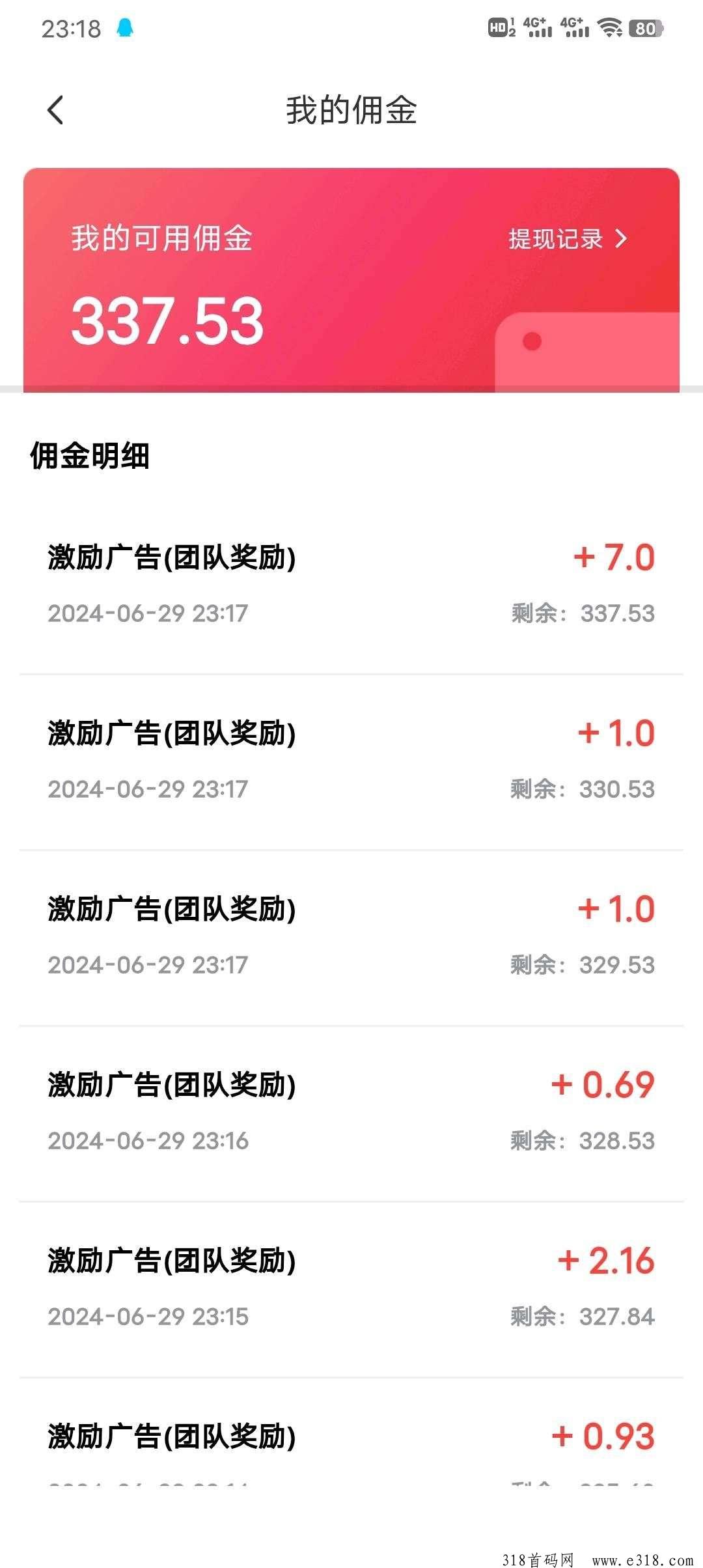
Task: Go back from the 我的佣金 page
Action: point(56,109)
